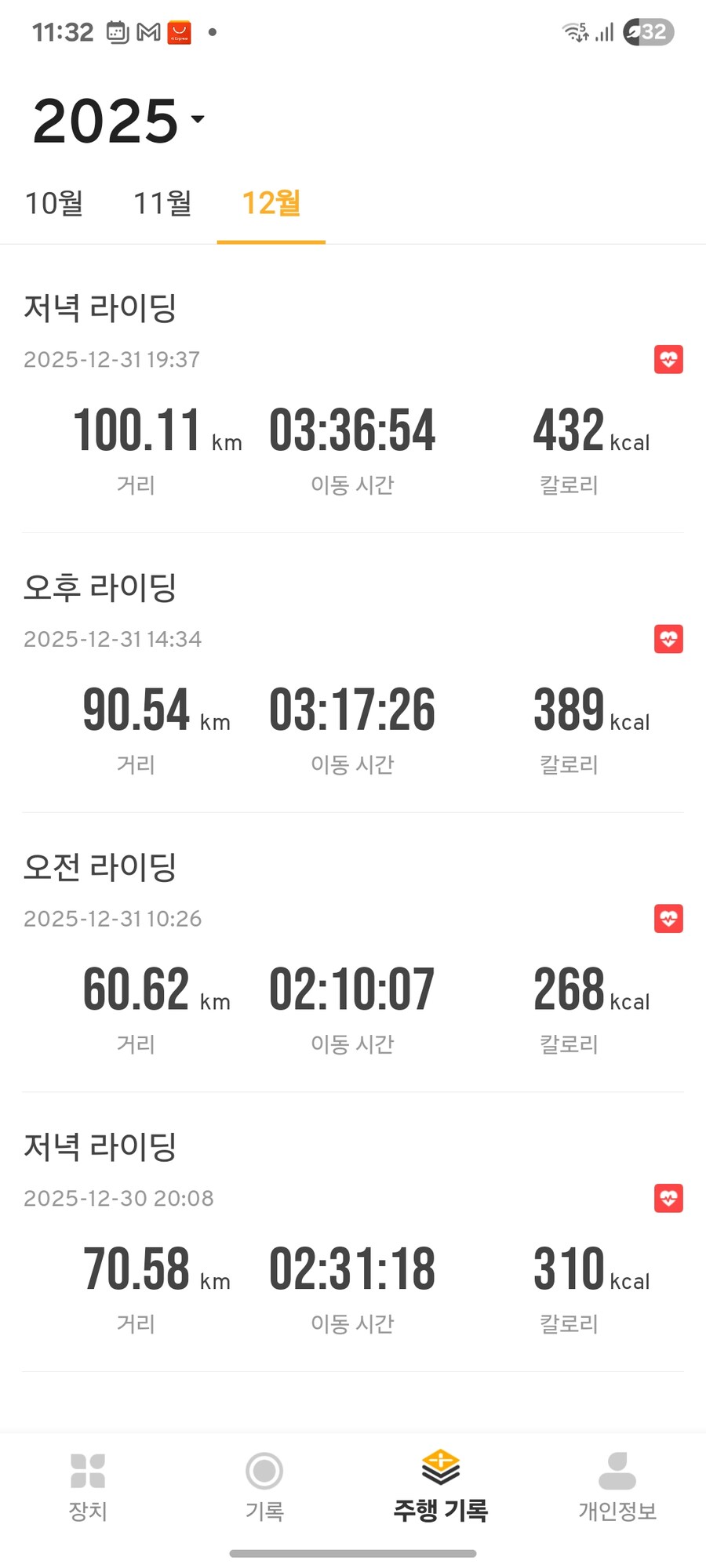706x1568 pixels.
Task: Select the 12월 month tab
Action: coord(271,203)
